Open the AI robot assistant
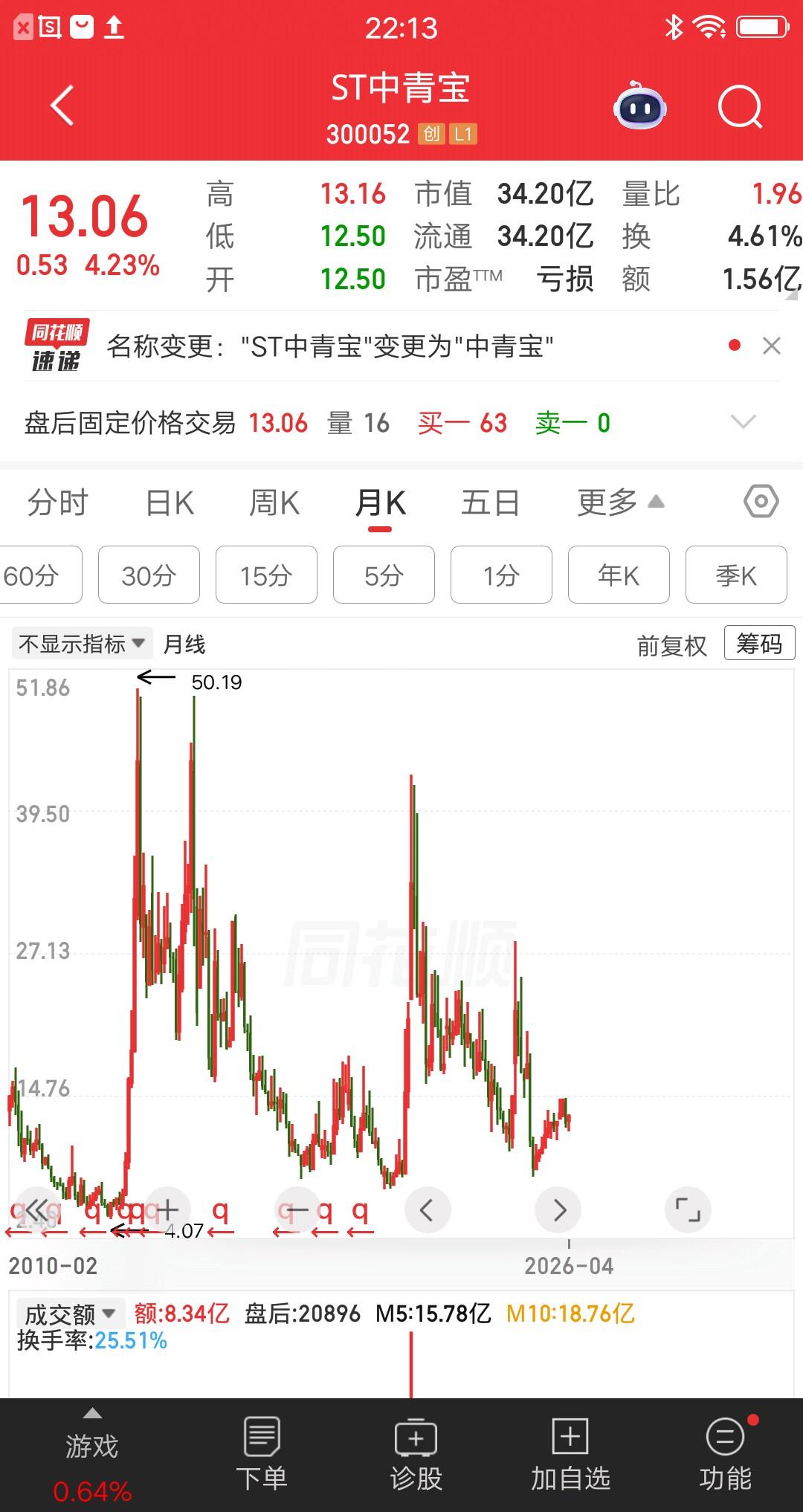The image size is (803, 1512). tap(639, 107)
